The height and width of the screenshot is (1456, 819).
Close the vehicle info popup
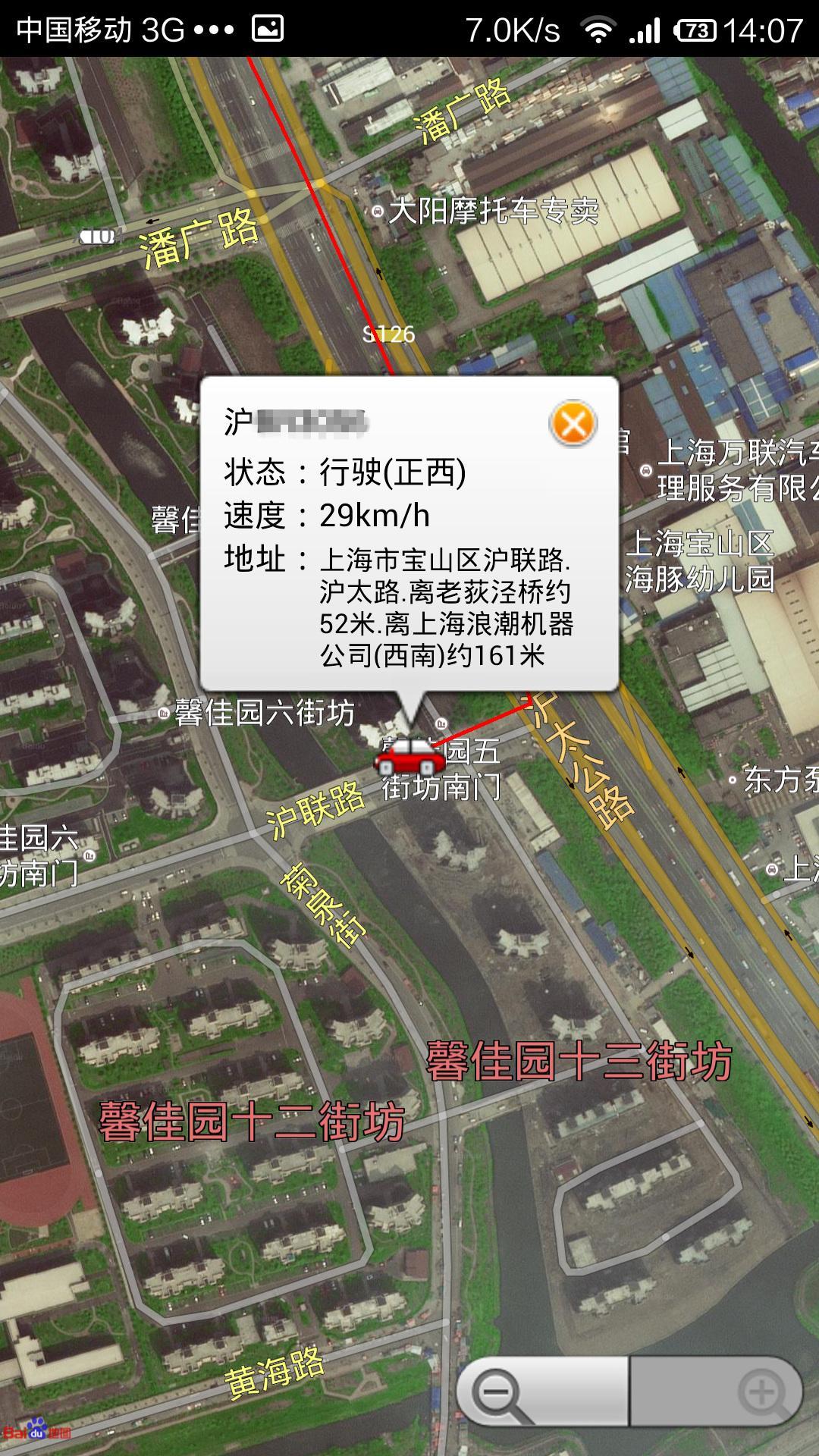573,423
